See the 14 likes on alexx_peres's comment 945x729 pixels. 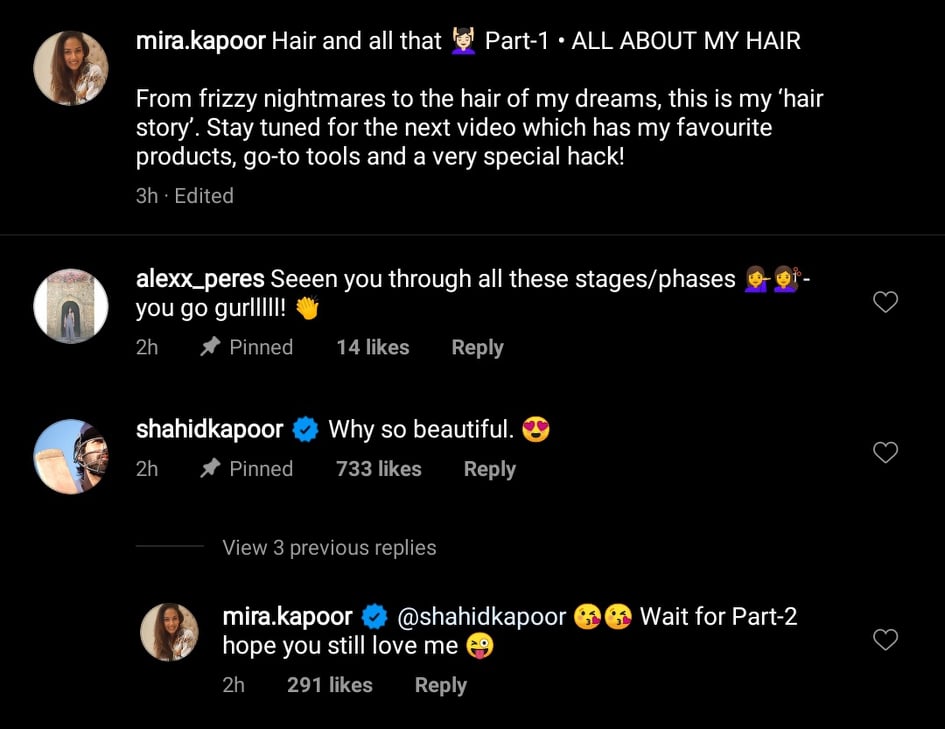pyautogui.click(x=372, y=348)
